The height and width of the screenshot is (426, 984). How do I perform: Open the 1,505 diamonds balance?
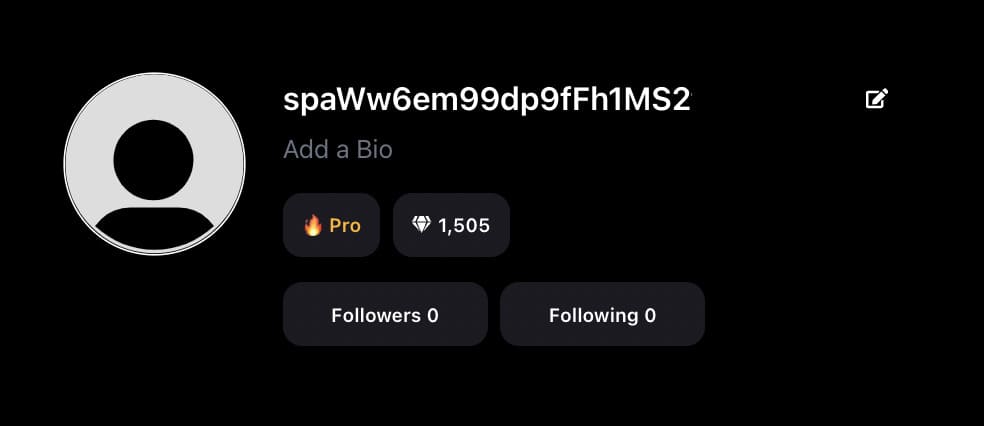tap(451, 225)
